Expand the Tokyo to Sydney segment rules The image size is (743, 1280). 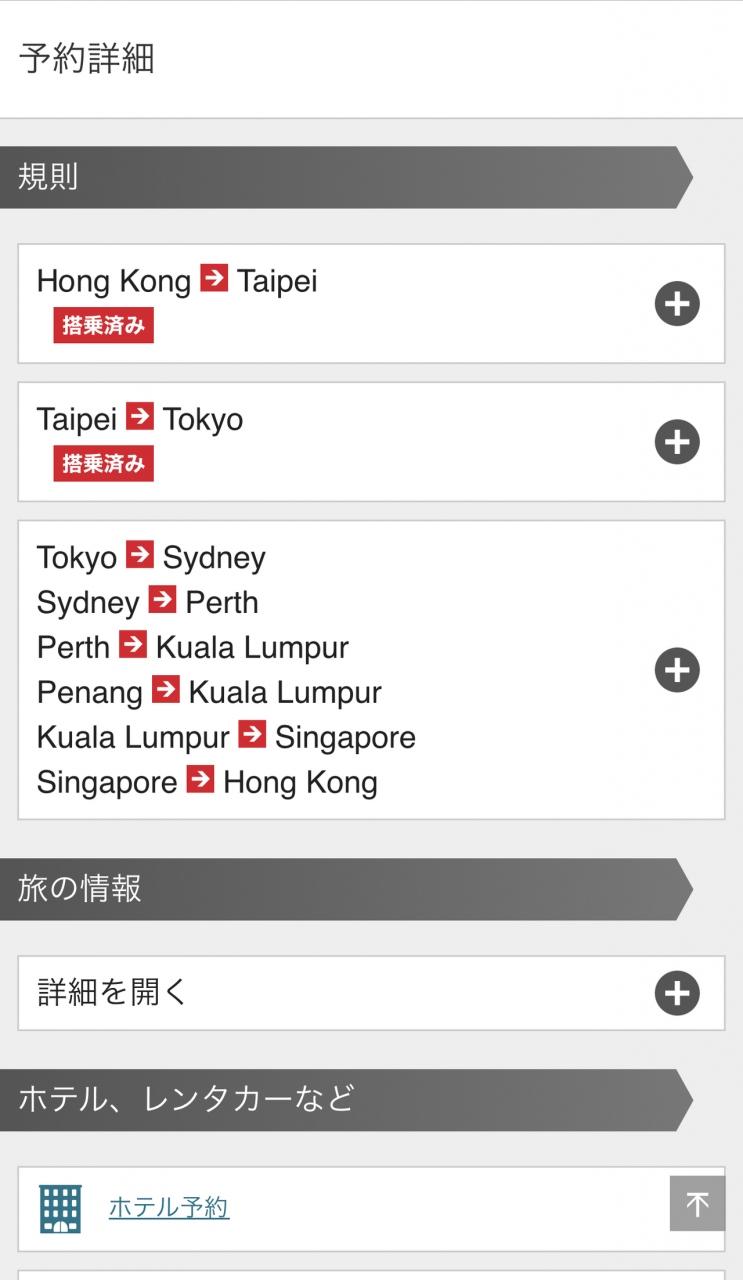coord(677,670)
